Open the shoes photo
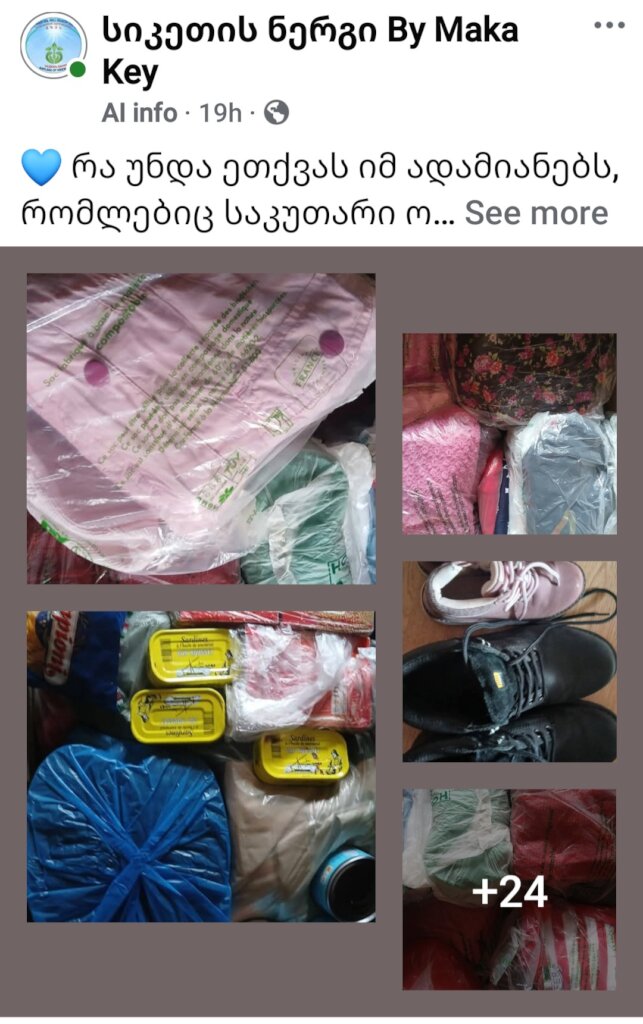The width and height of the screenshot is (643, 1024). 509,661
